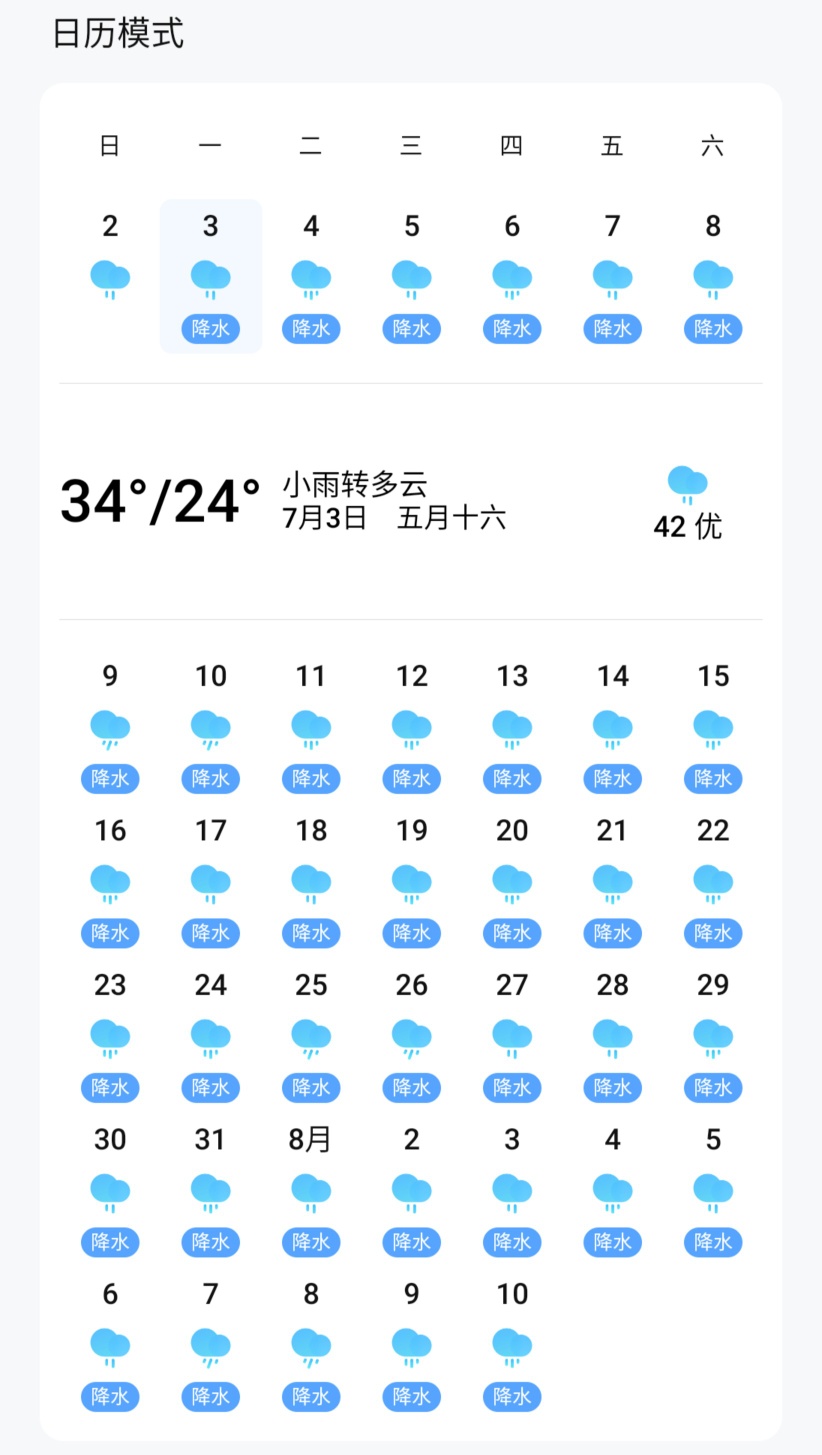Choose July 9 forecast day
Viewport: 822px width, 1455px height.
110,727
